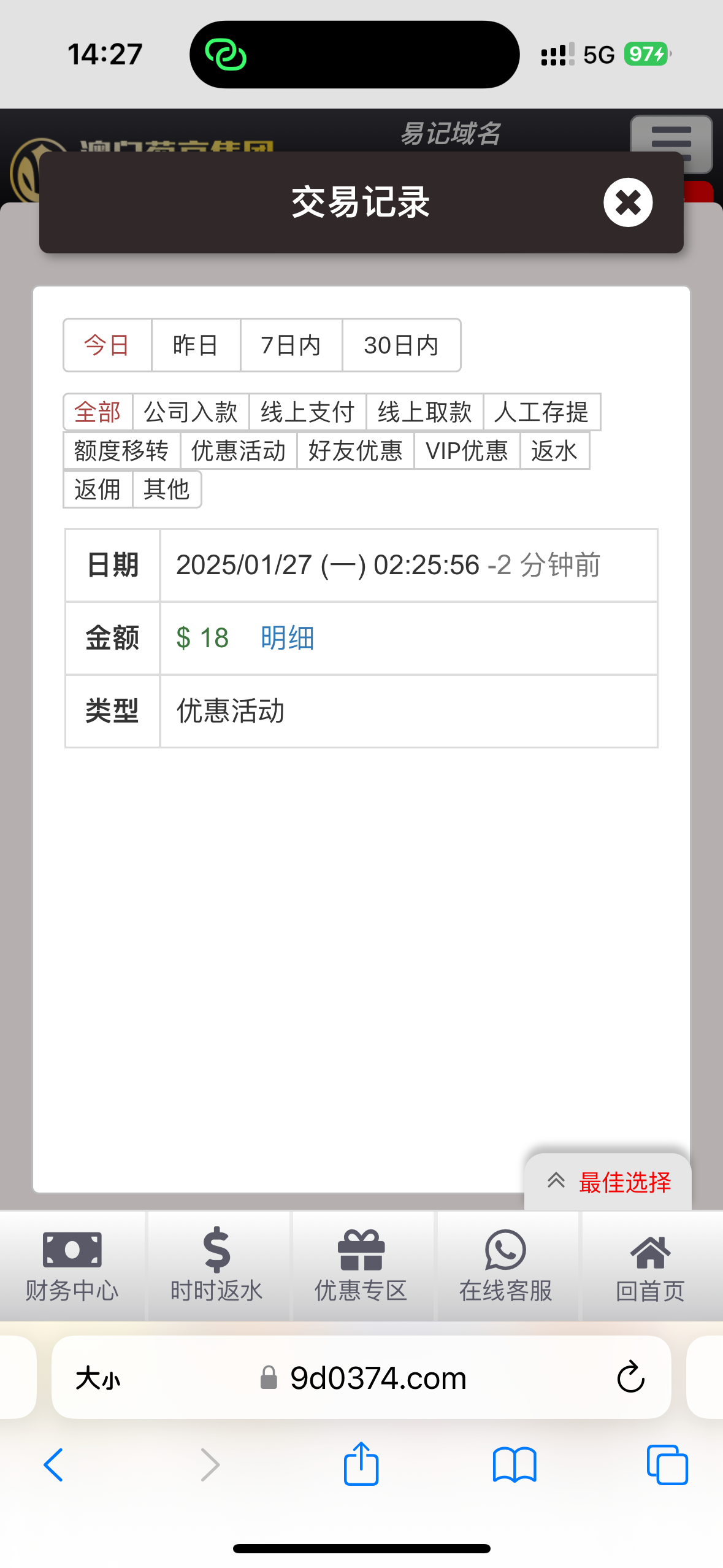Switch to the 30日内 filter
The height and width of the screenshot is (1568, 723).
(x=400, y=345)
